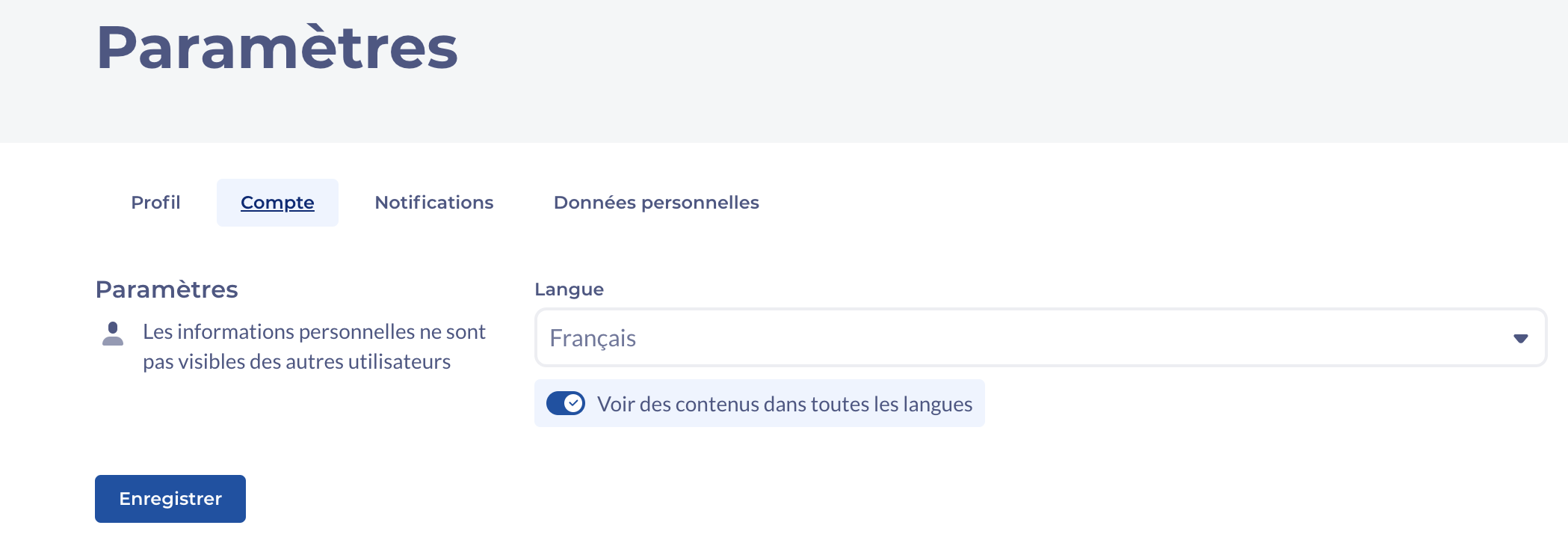Go to Données personnelles tab
Viewport: 1568px width, 549px height.
(655, 203)
